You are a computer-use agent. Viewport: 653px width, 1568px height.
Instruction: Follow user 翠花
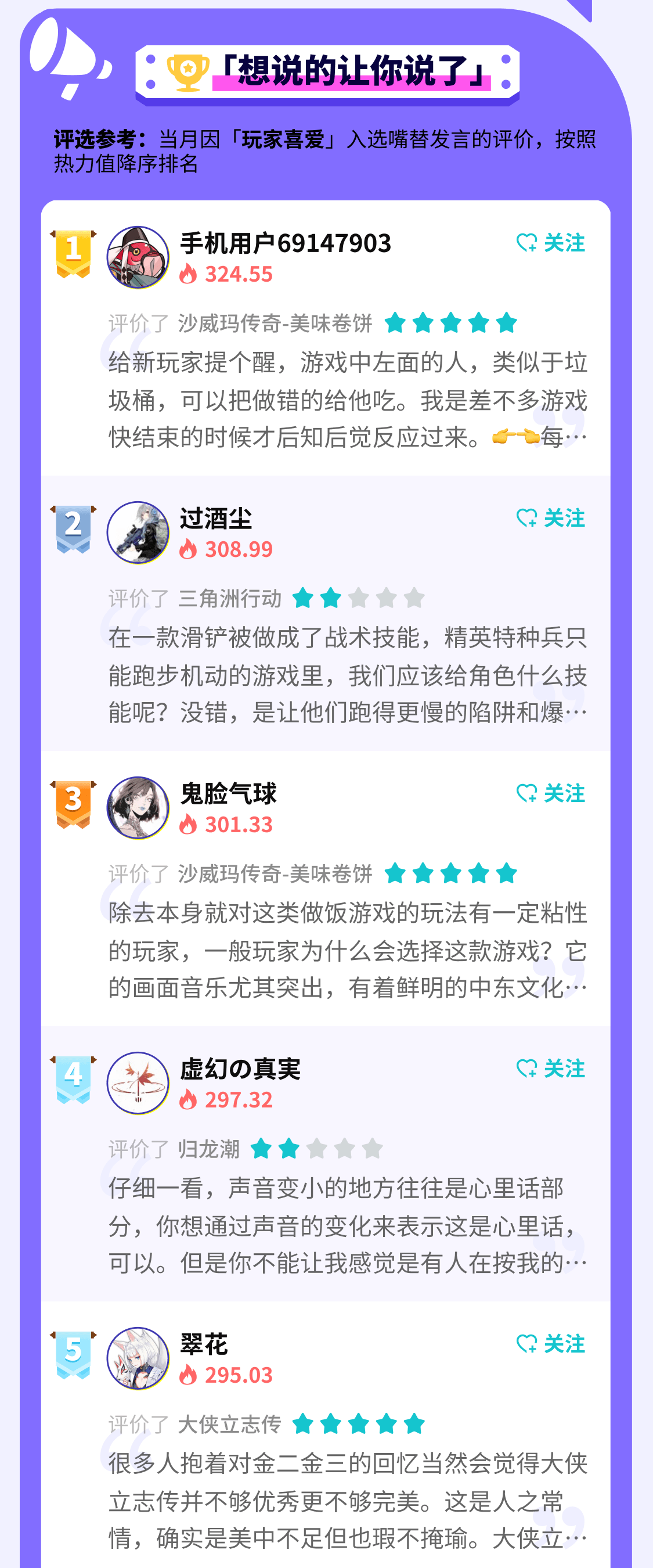coord(551,1343)
